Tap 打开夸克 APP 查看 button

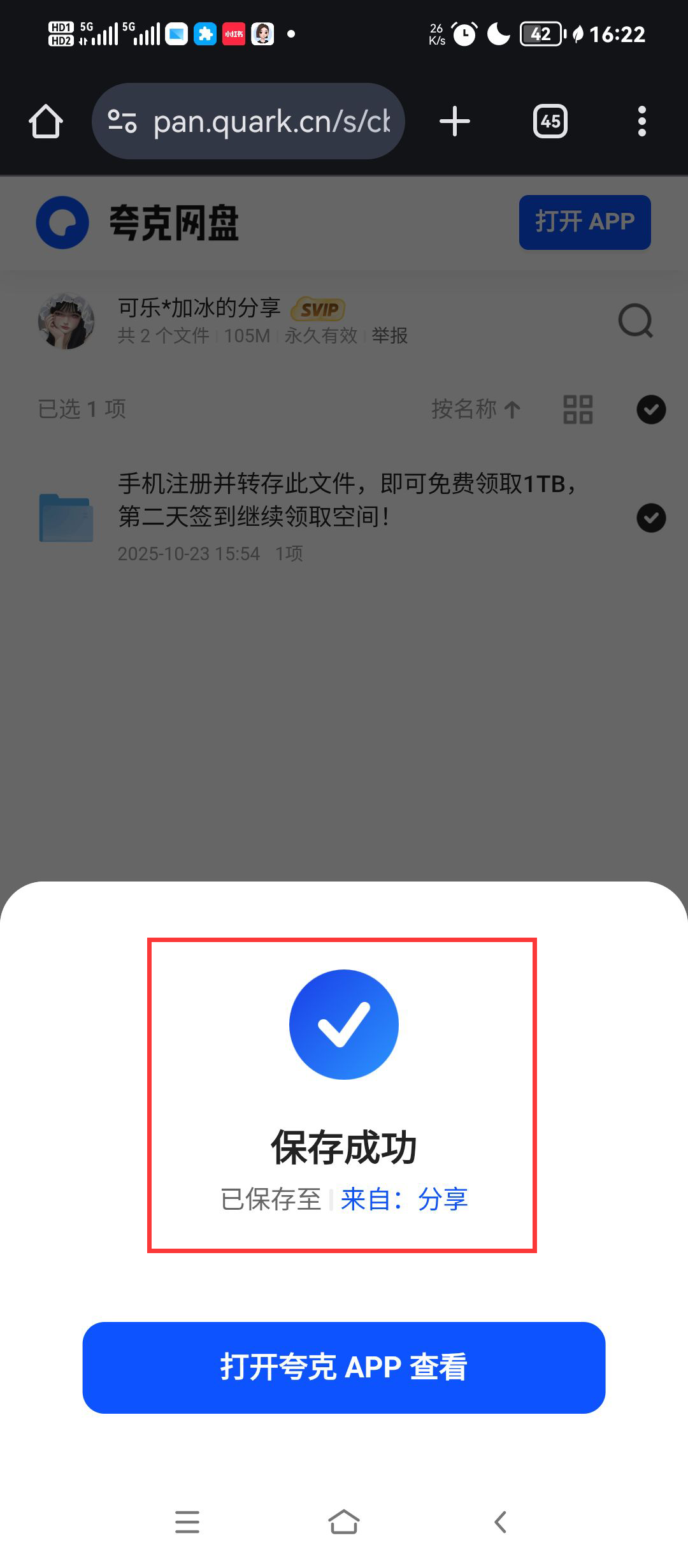[344, 1367]
